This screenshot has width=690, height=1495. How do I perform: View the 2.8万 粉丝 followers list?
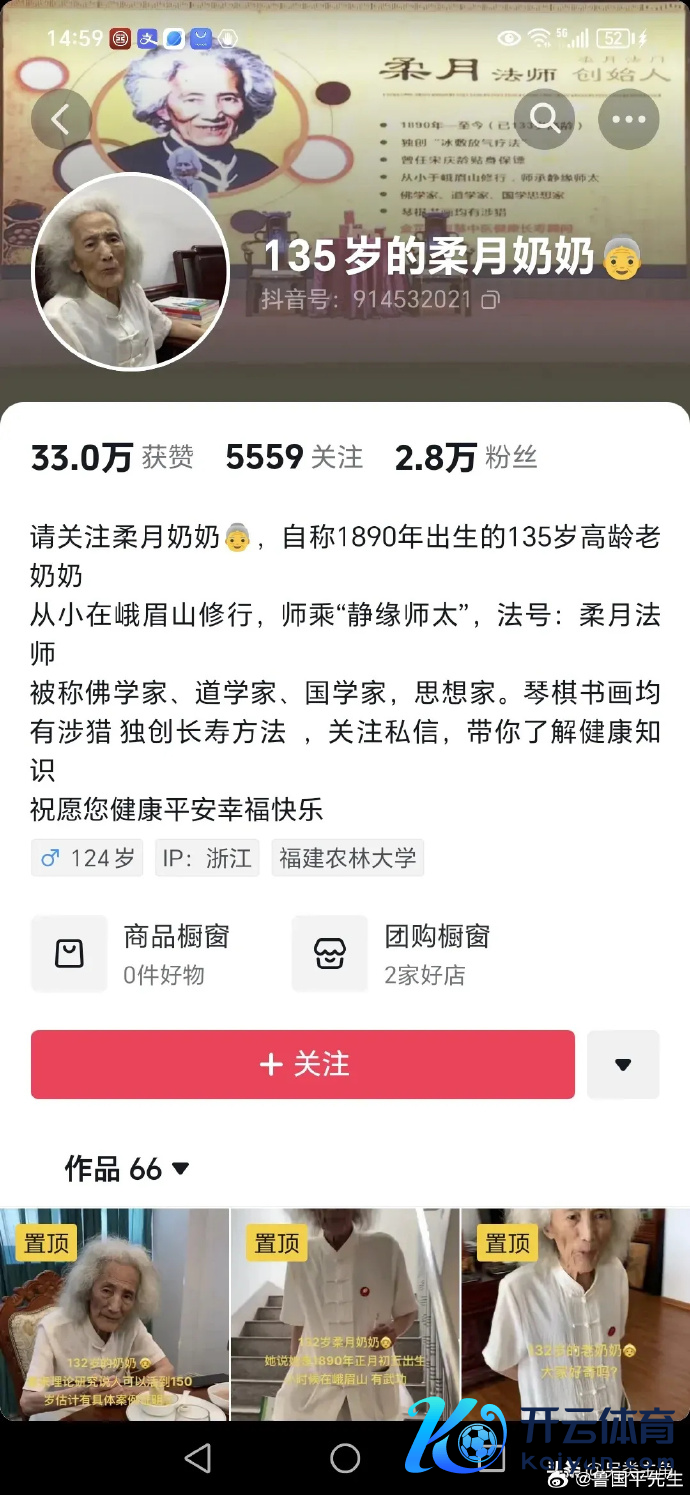pos(466,457)
